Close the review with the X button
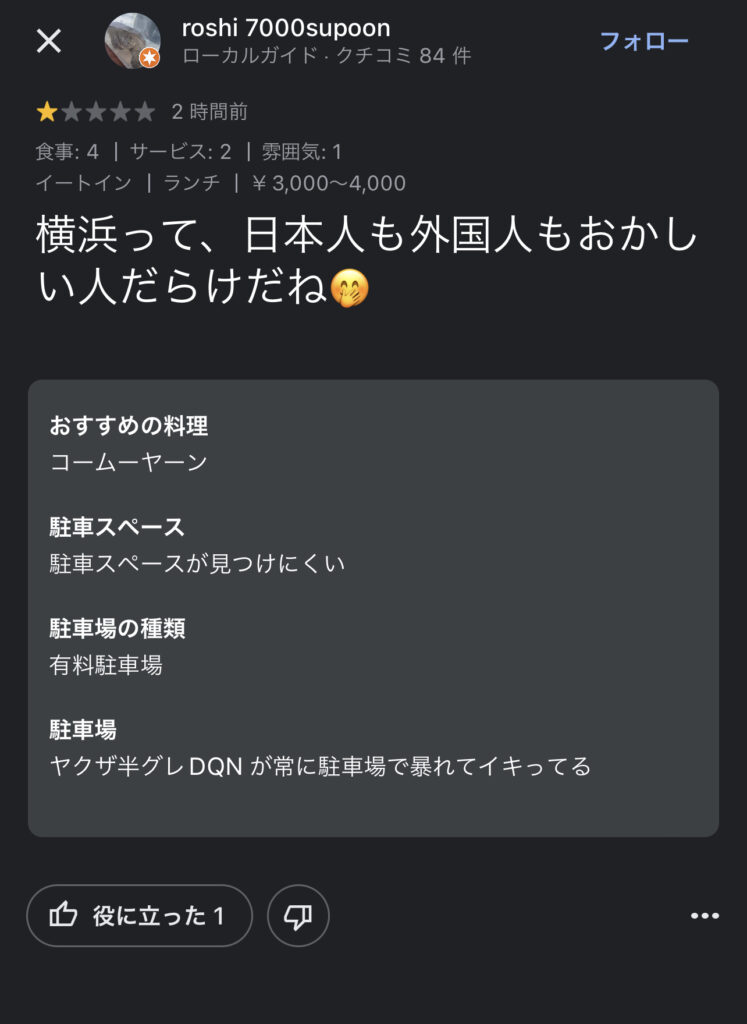This screenshot has height=1024, width=747. [49, 41]
